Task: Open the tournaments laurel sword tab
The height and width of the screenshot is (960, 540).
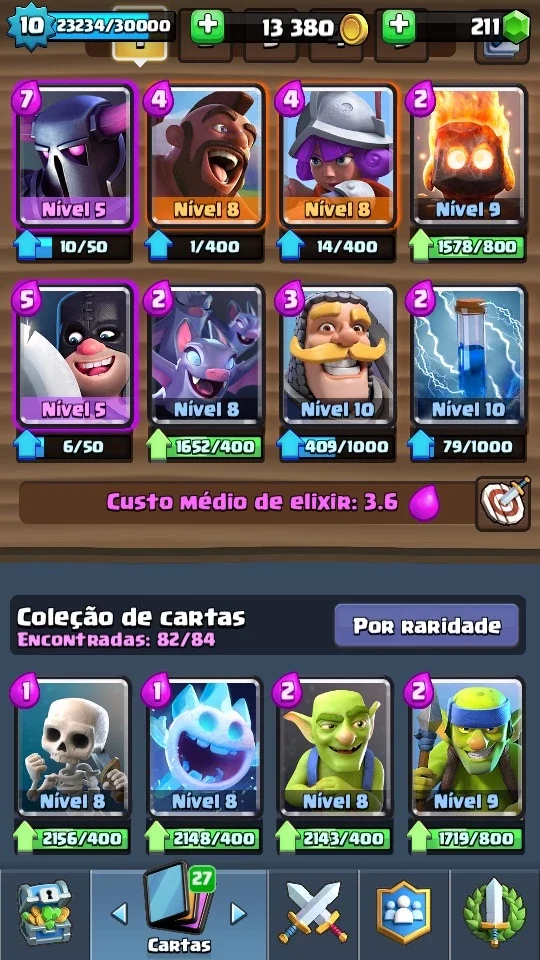Action: 495,914
